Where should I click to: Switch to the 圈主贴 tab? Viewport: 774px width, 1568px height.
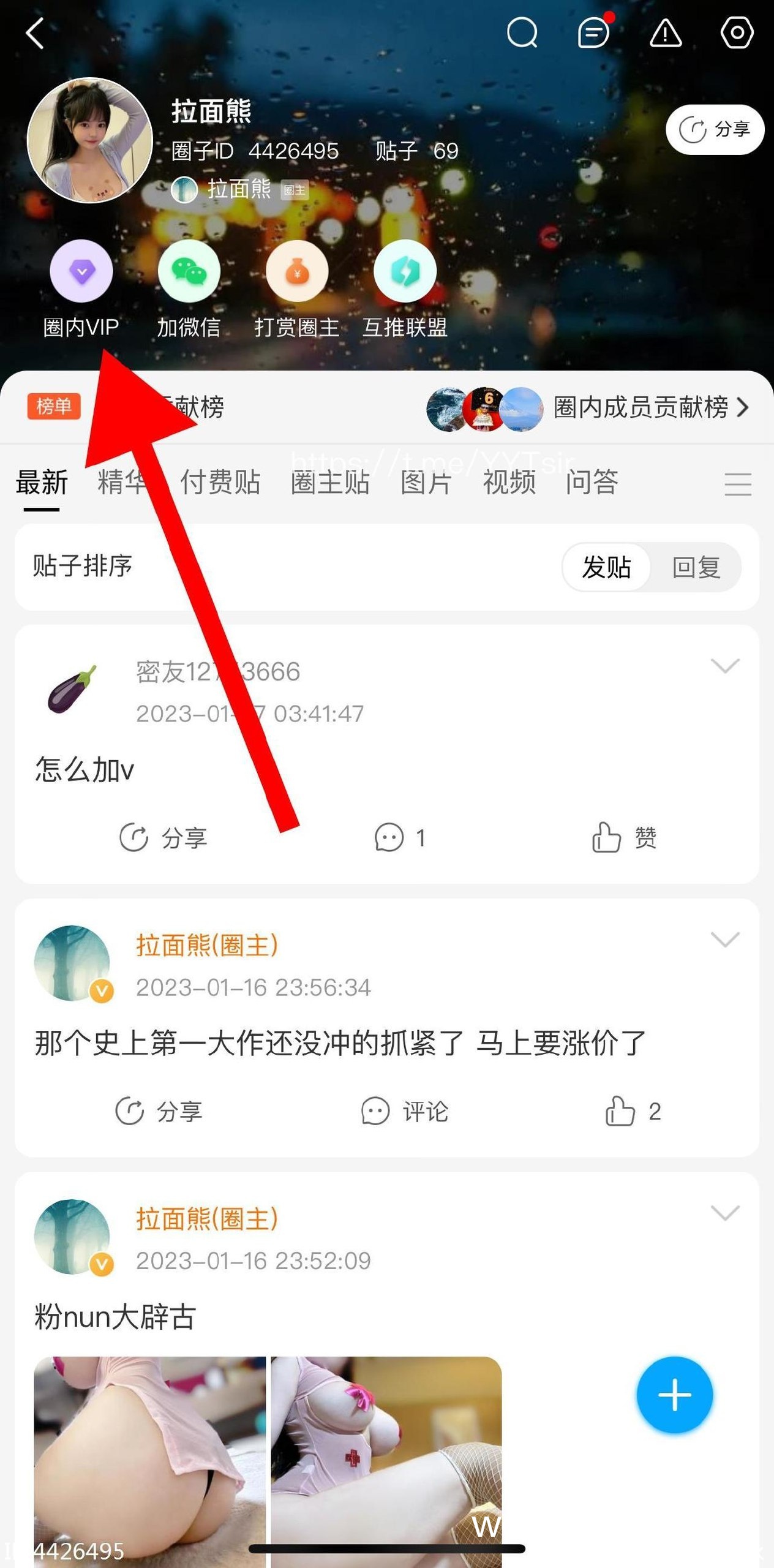tap(330, 482)
